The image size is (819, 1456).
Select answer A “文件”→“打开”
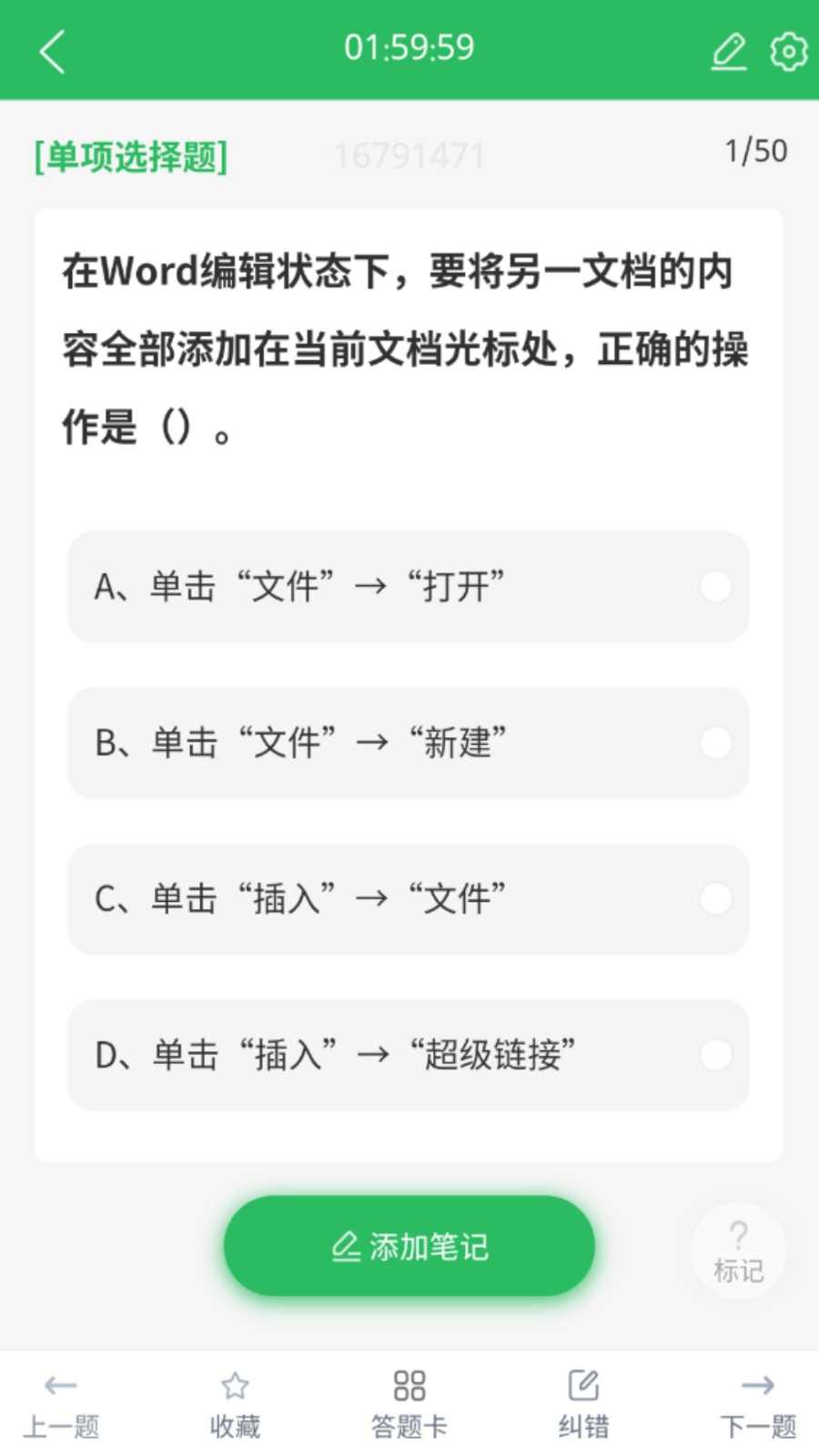[x=408, y=587]
